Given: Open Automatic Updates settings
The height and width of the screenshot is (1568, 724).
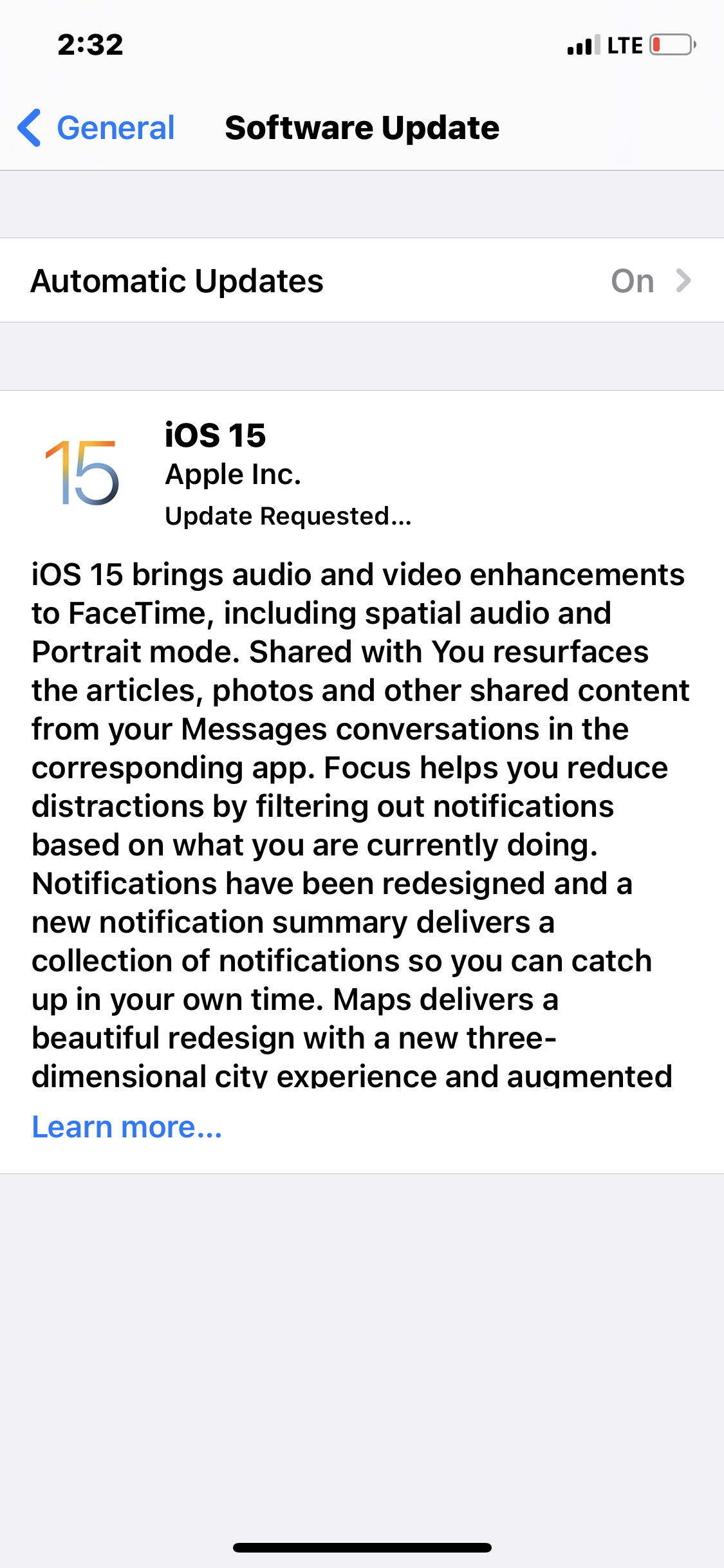Looking at the screenshot, I should 362,281.
